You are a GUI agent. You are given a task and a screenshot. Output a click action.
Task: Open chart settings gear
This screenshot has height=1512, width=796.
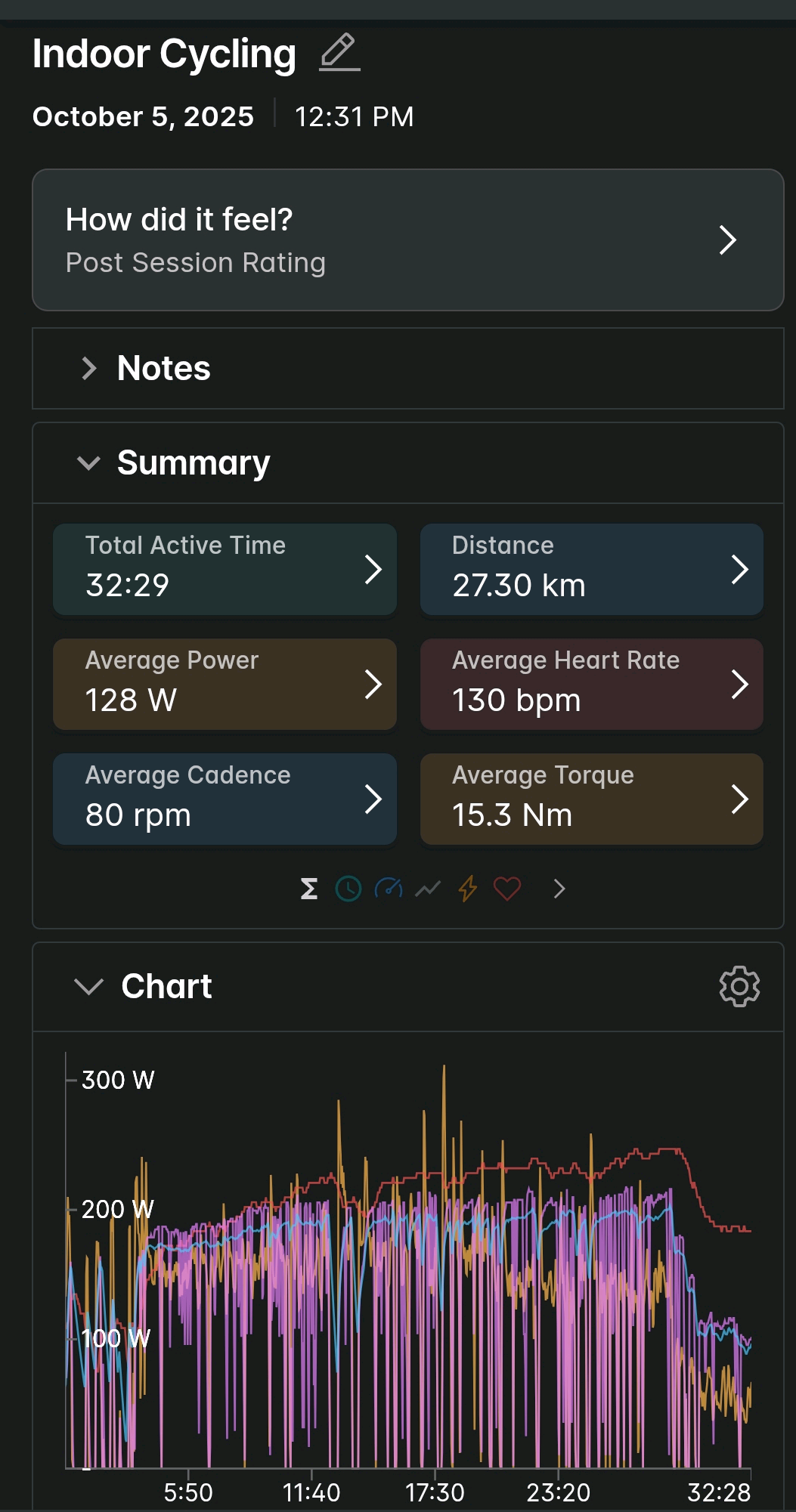[x=739, y=987]
